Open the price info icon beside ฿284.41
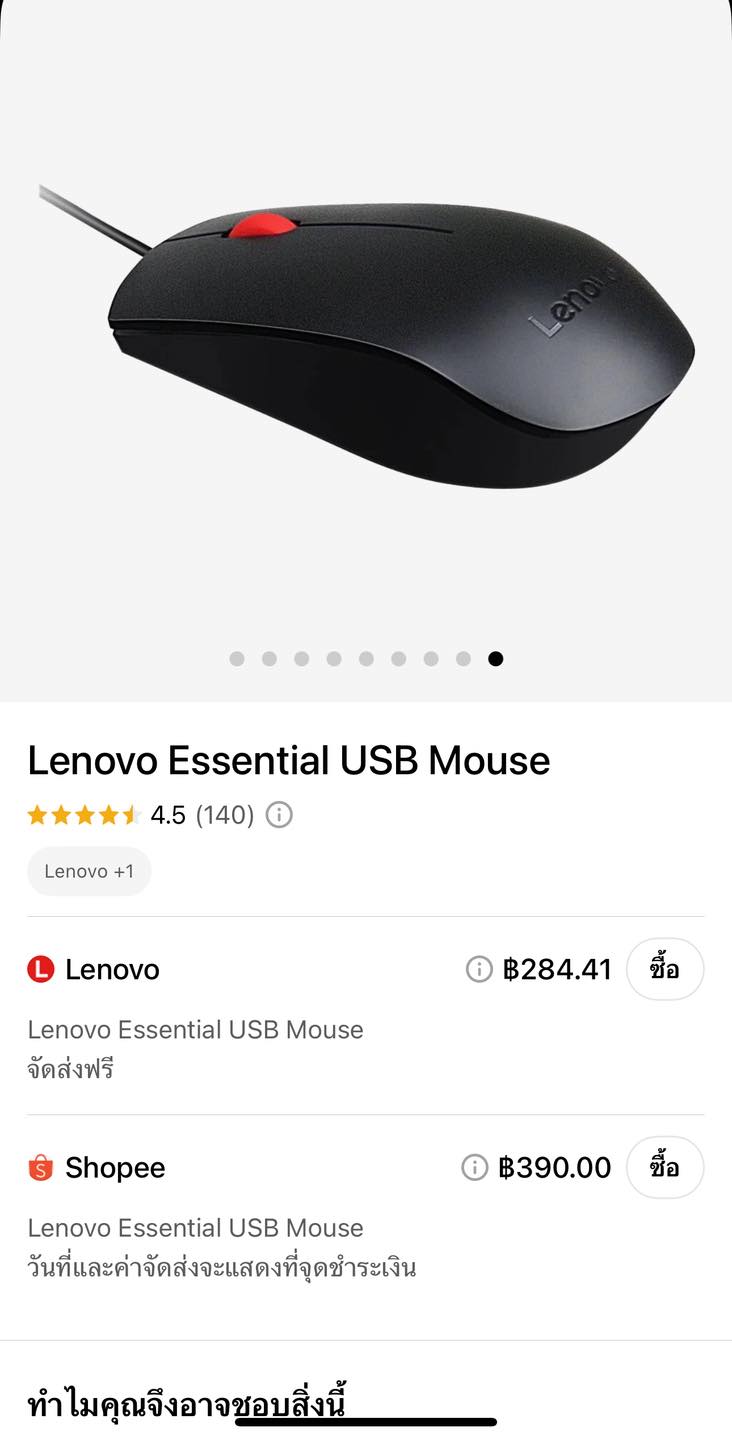Viewport: 732px width, 1440px height. click(x=479, y=969)
